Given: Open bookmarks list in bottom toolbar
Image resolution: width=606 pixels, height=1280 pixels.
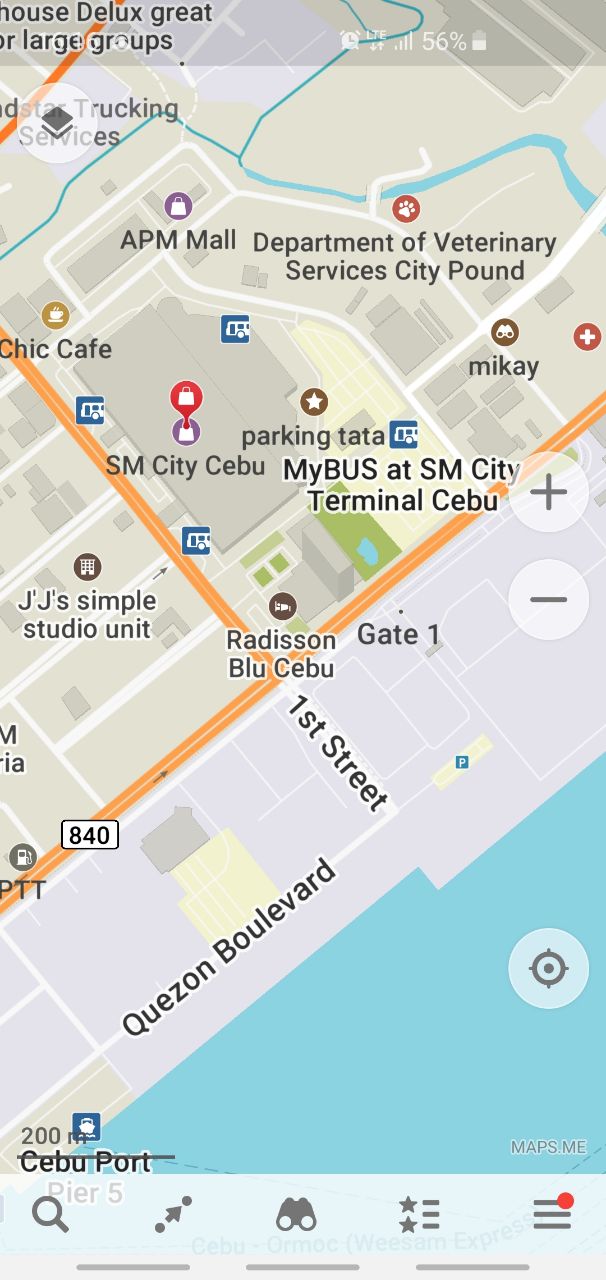Looking at the screenshot, I should (x=420, y=1214).
